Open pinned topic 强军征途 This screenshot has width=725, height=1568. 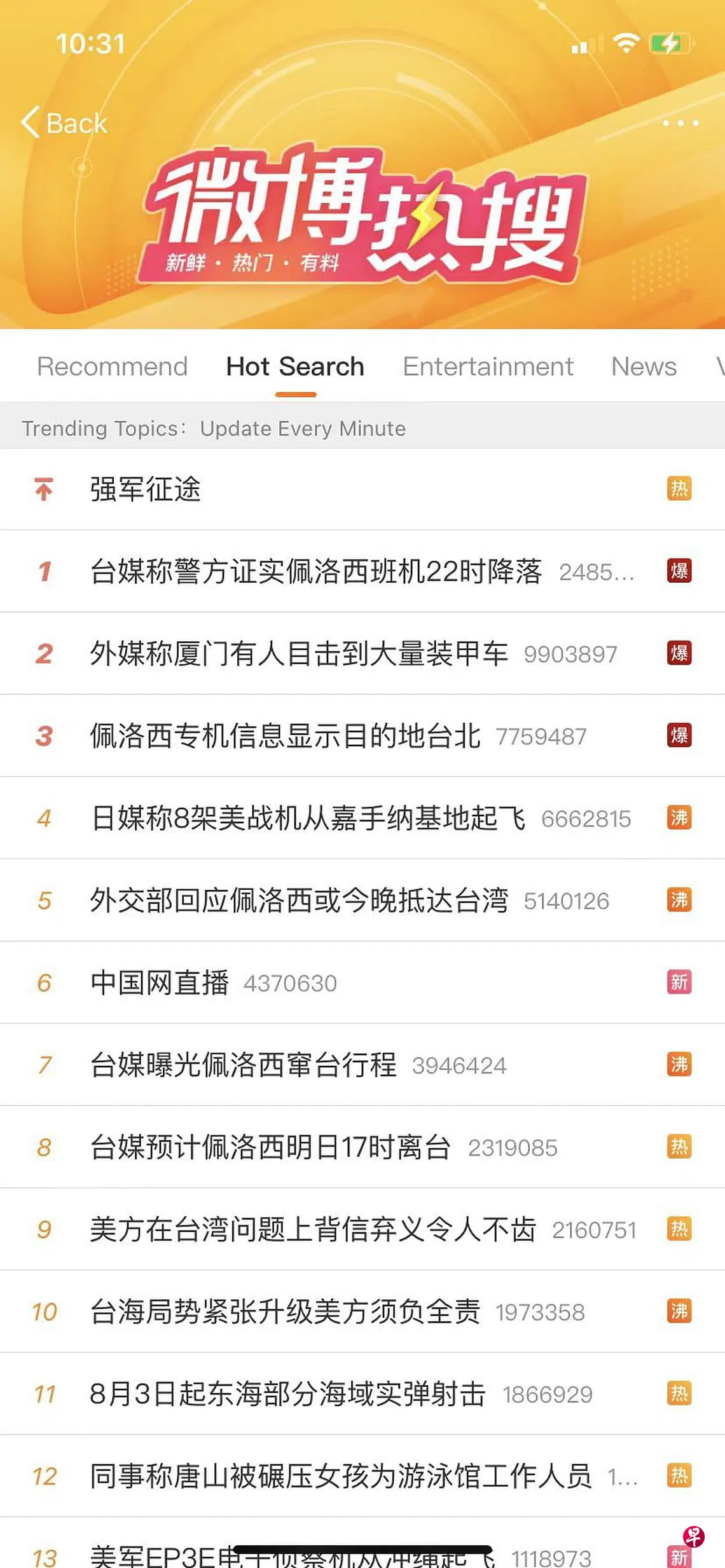146,489
